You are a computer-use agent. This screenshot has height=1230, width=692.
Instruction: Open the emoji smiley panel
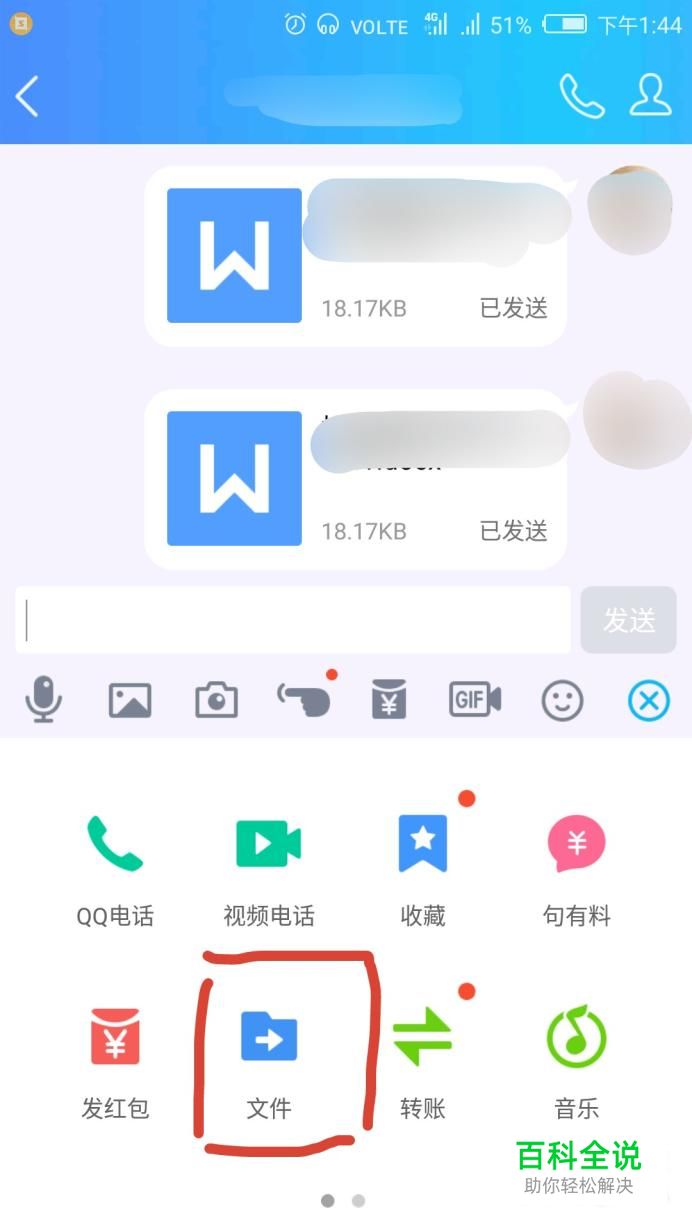(562, 700)
